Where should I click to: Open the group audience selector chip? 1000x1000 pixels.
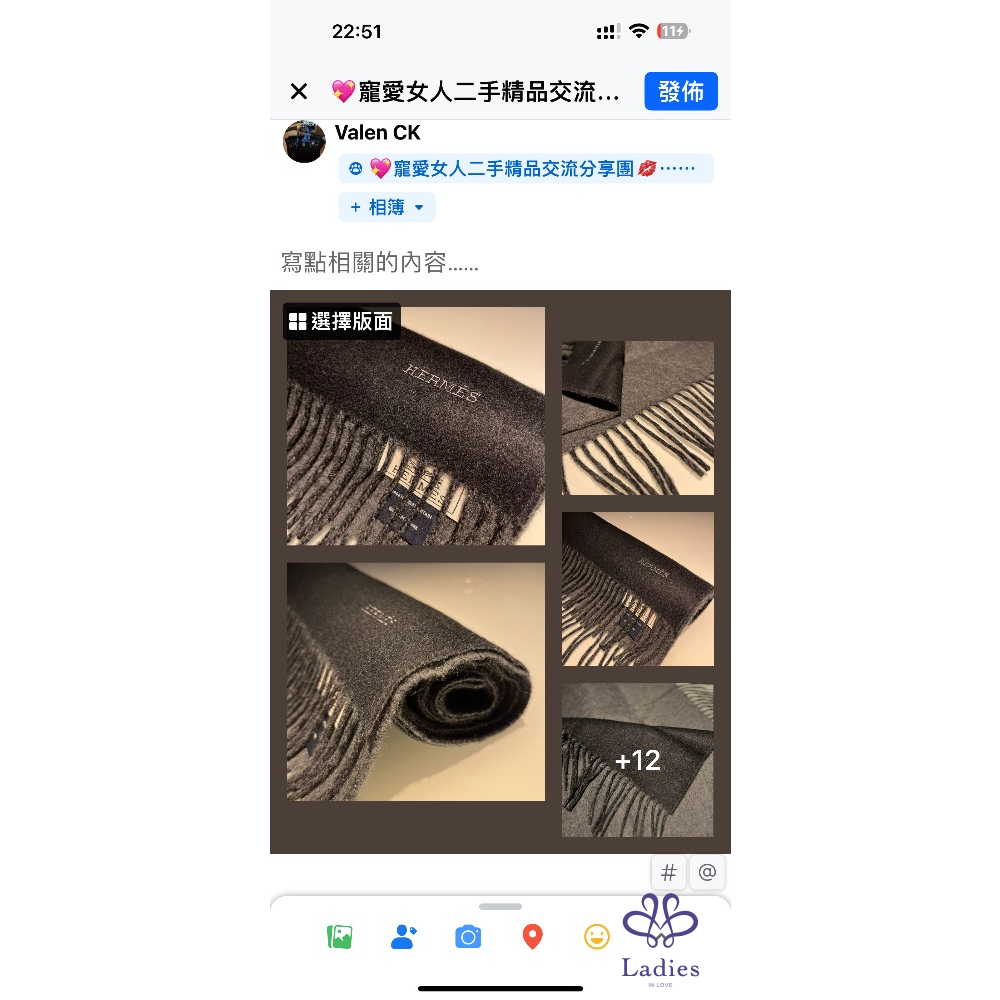click(525, 169)
